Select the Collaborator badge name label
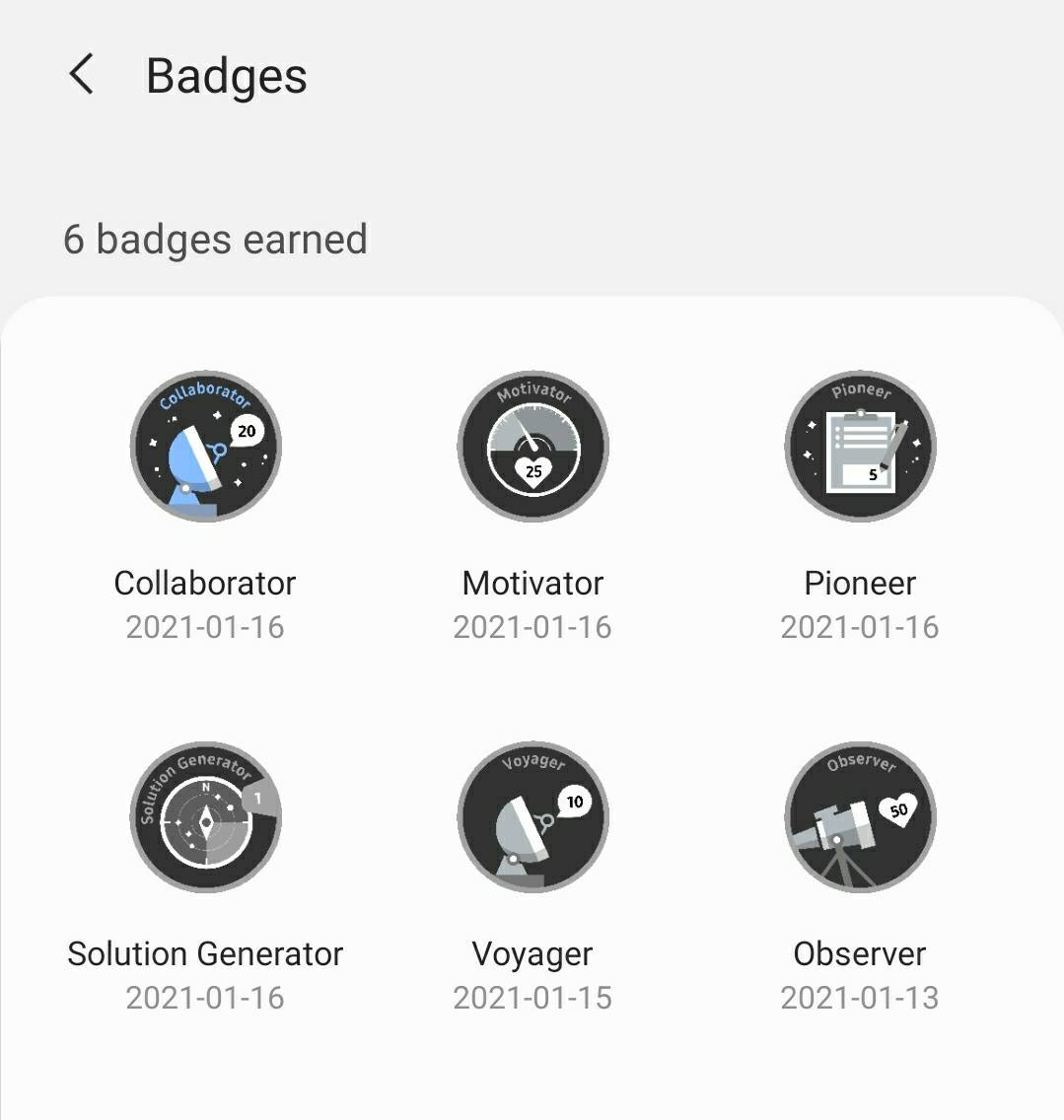 [204, 582]
